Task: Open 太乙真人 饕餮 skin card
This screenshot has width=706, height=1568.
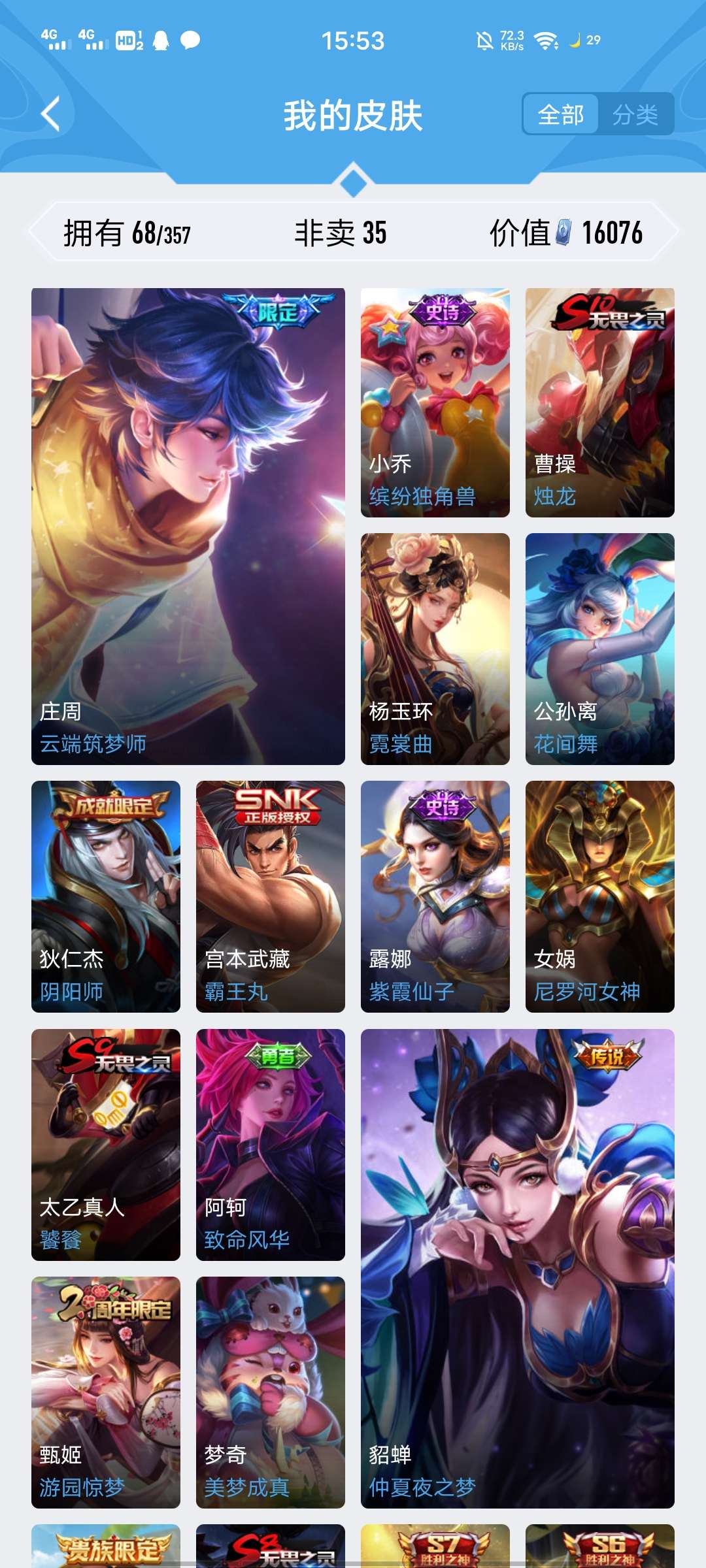Action: 106,1145
